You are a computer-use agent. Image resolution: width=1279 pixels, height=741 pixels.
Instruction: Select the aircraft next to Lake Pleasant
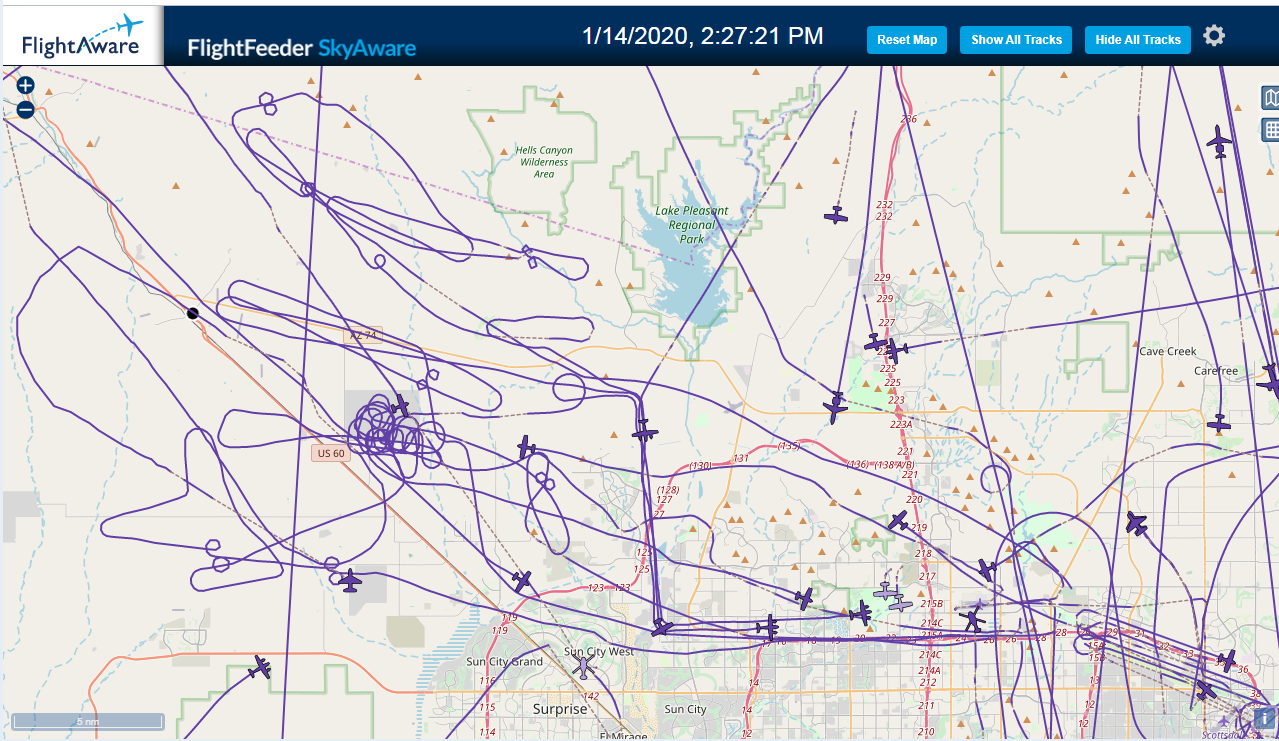tap(836, 215)
